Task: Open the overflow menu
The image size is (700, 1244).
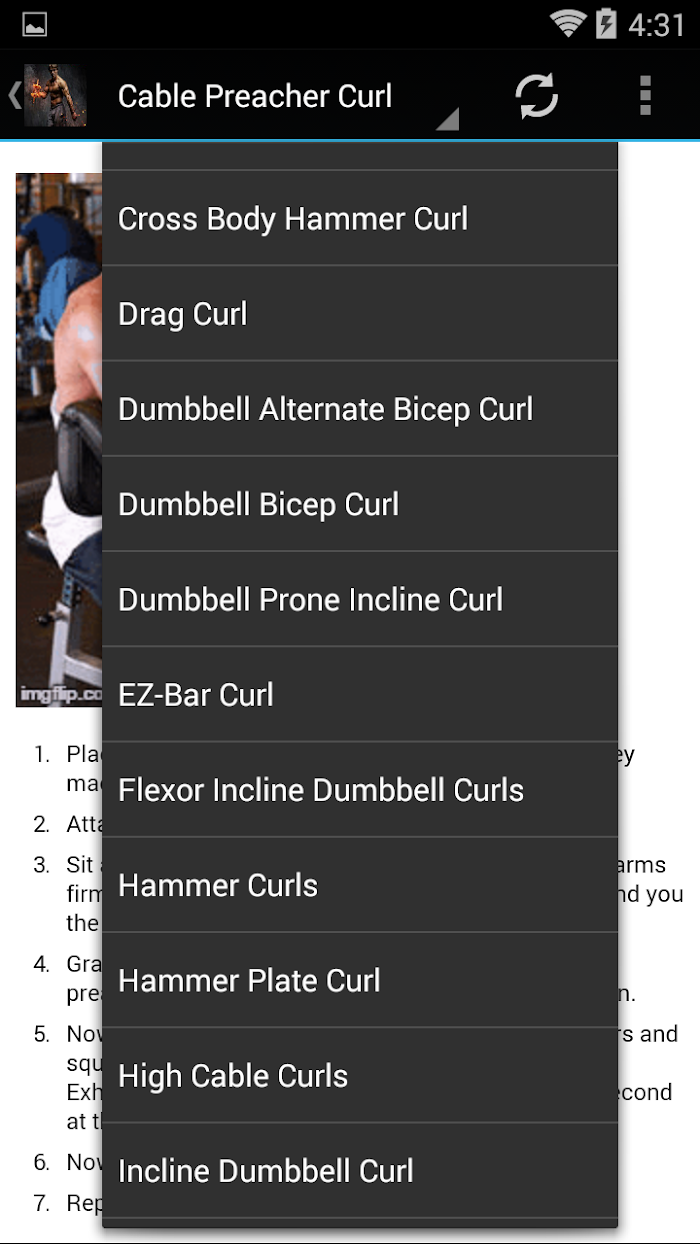Action: click(x=645, y=96)
